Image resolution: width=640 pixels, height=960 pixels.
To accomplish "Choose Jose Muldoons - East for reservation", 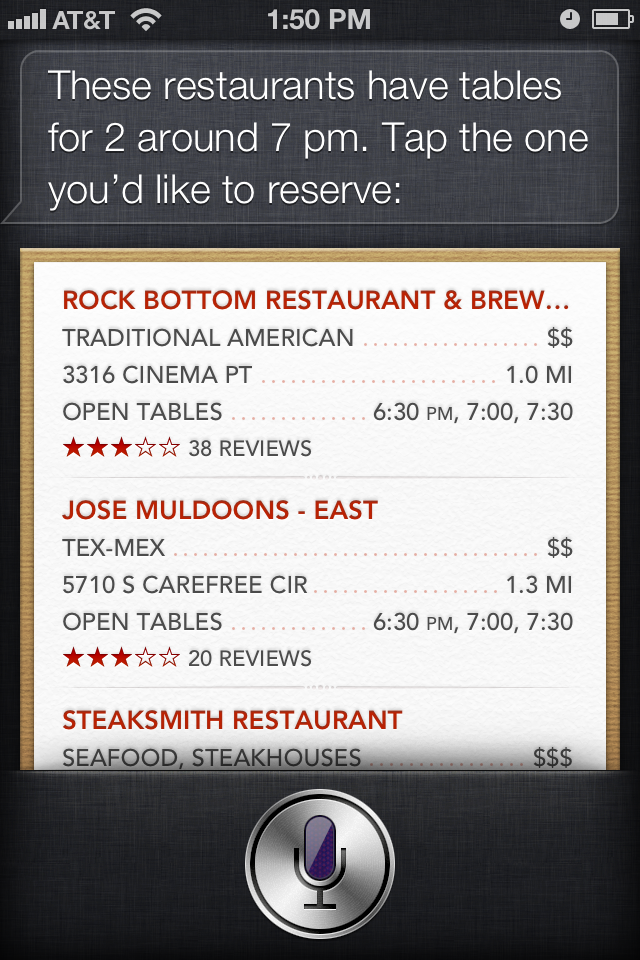I will click(x=220, y=510).
